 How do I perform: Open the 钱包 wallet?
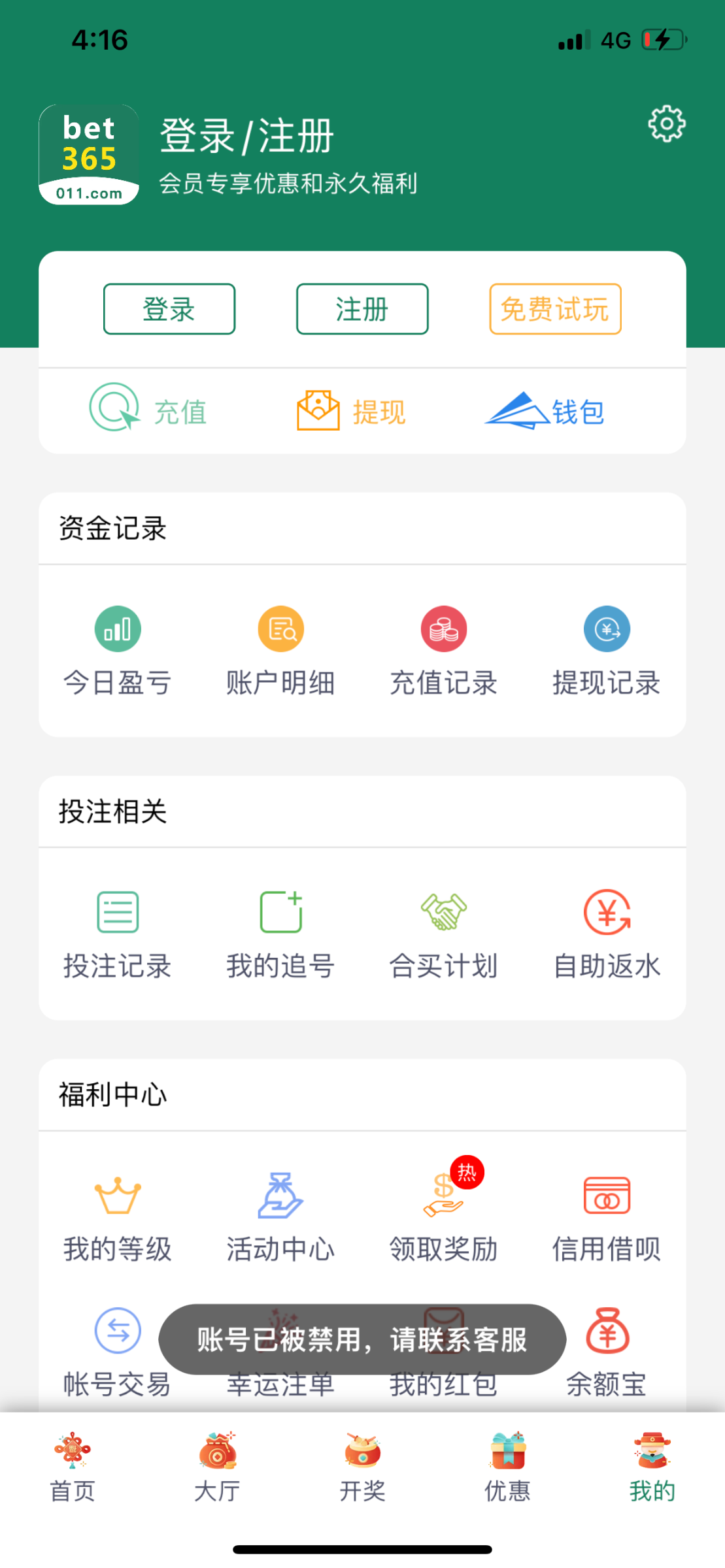pyautogui.click(x=545, y=410)
